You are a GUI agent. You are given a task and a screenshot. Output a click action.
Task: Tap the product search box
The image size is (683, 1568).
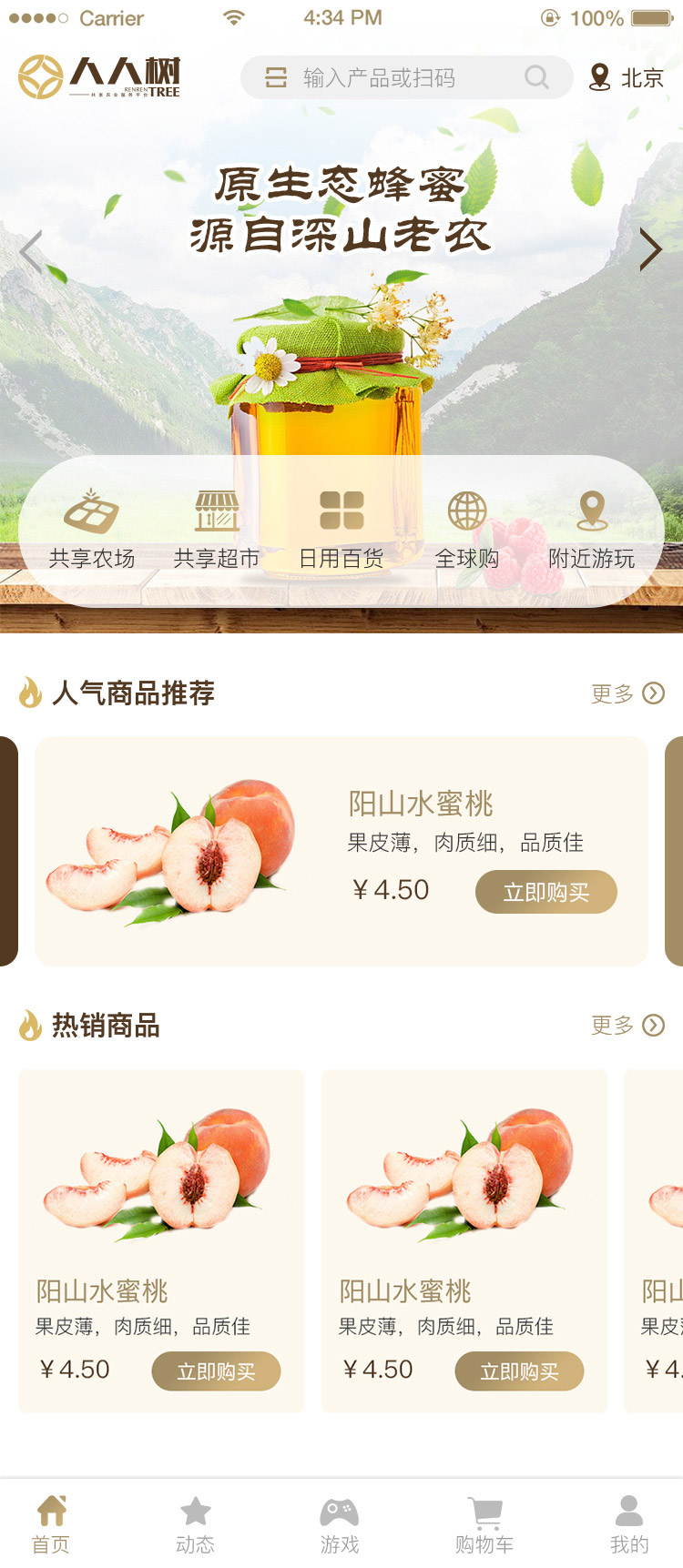click(x=406, y=77)
